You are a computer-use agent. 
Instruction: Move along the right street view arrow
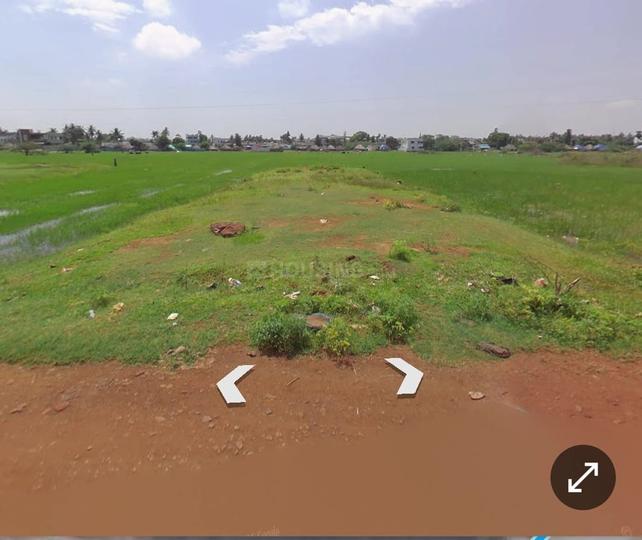[406, 376]
